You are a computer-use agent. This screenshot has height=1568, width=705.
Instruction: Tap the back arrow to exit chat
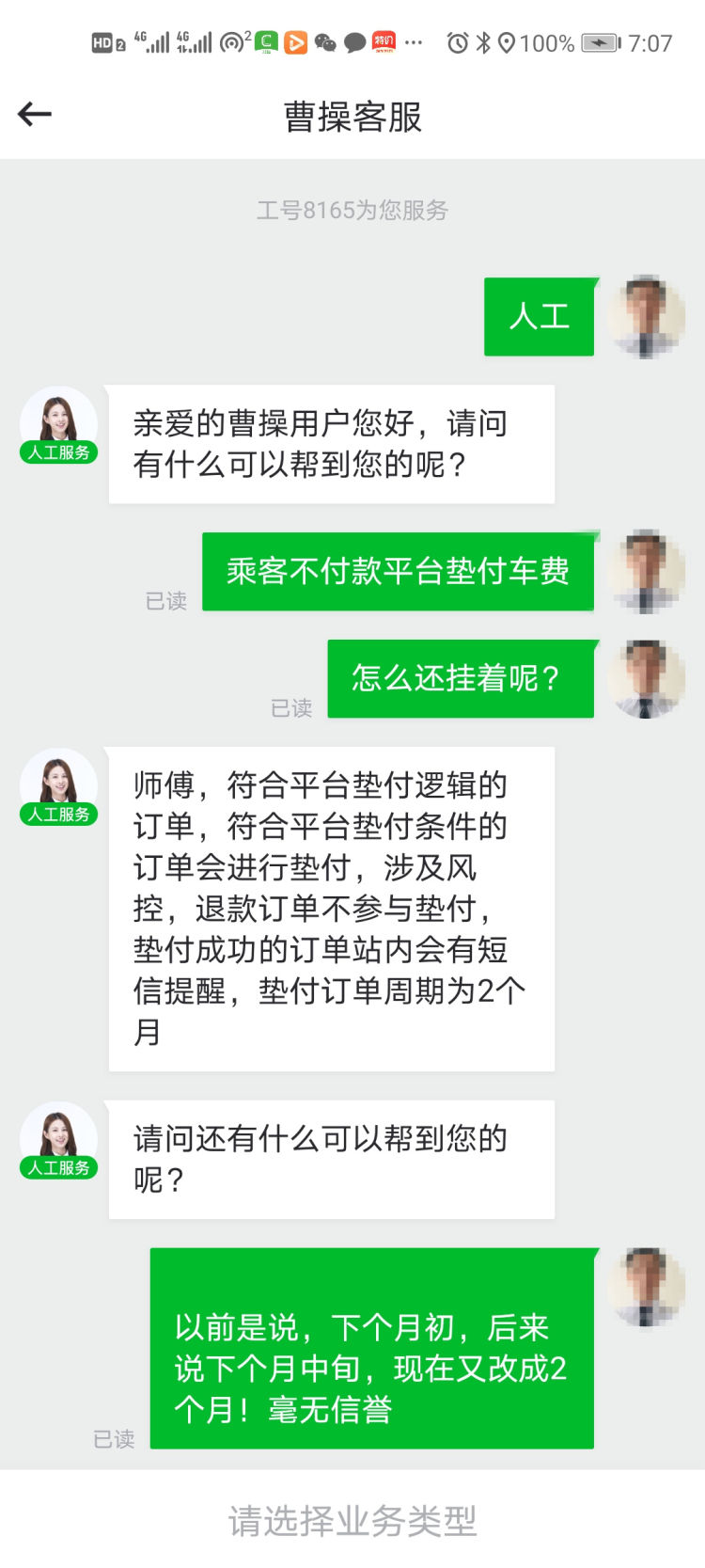point(35,114)
